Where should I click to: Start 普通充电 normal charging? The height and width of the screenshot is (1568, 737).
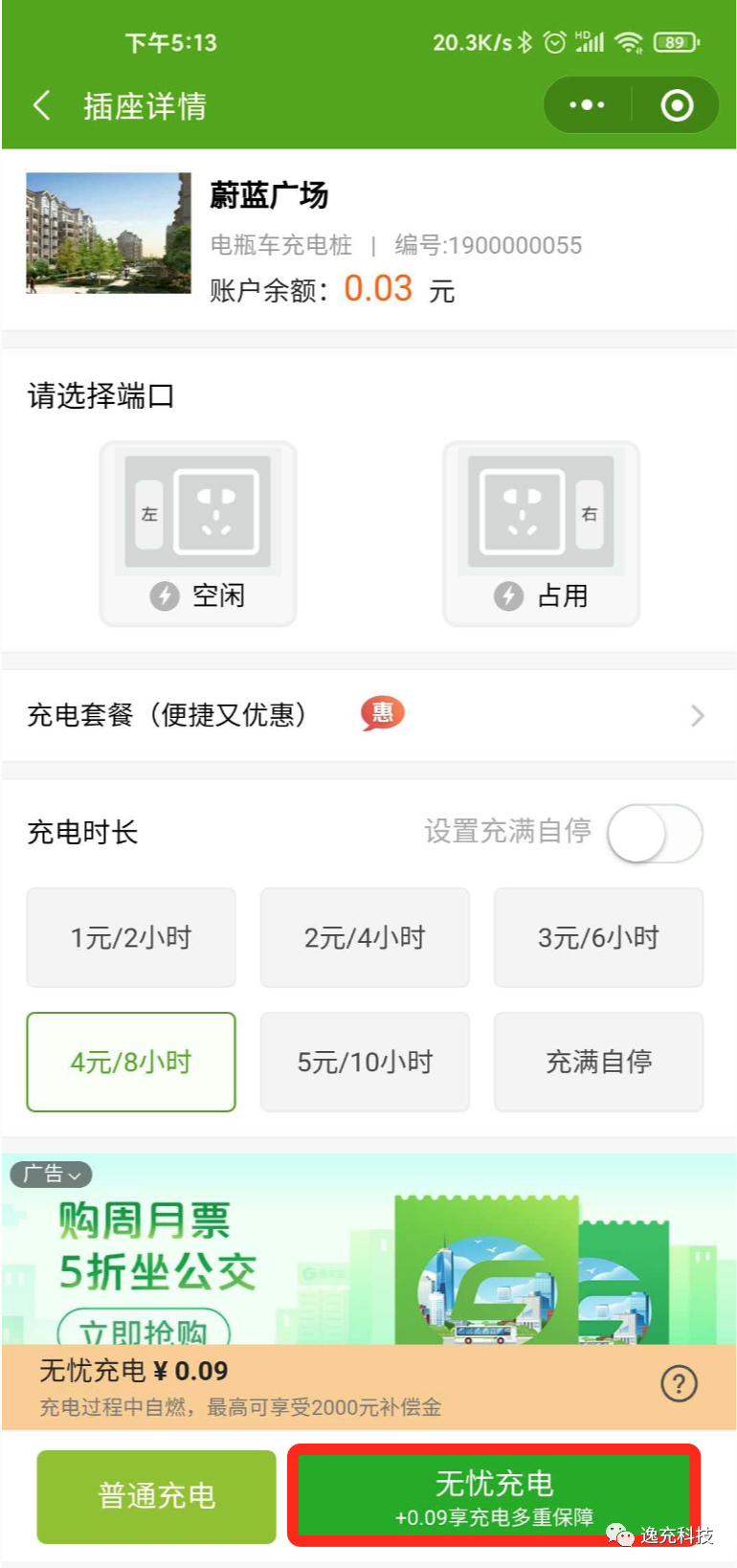coord(157,1496)
